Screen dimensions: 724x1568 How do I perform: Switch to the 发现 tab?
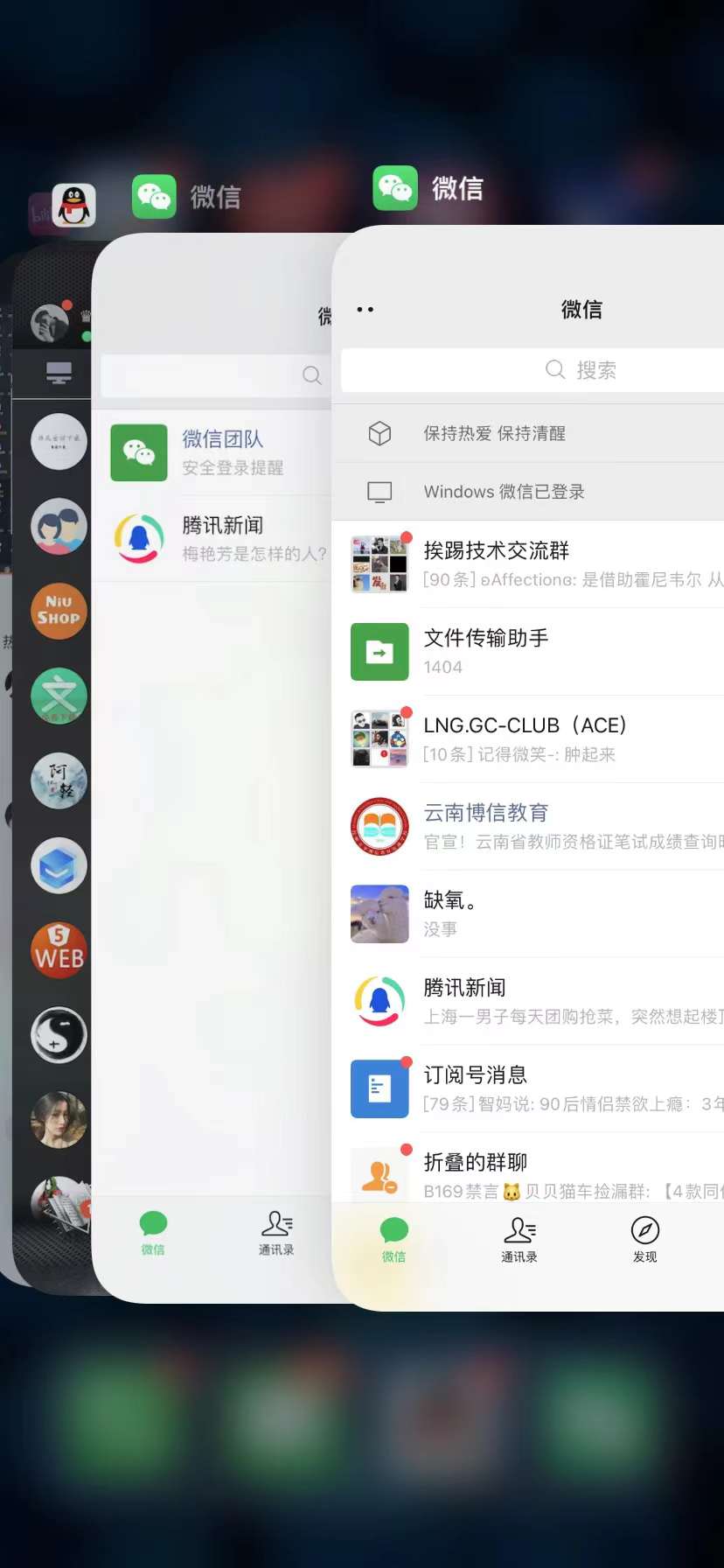644,1239
